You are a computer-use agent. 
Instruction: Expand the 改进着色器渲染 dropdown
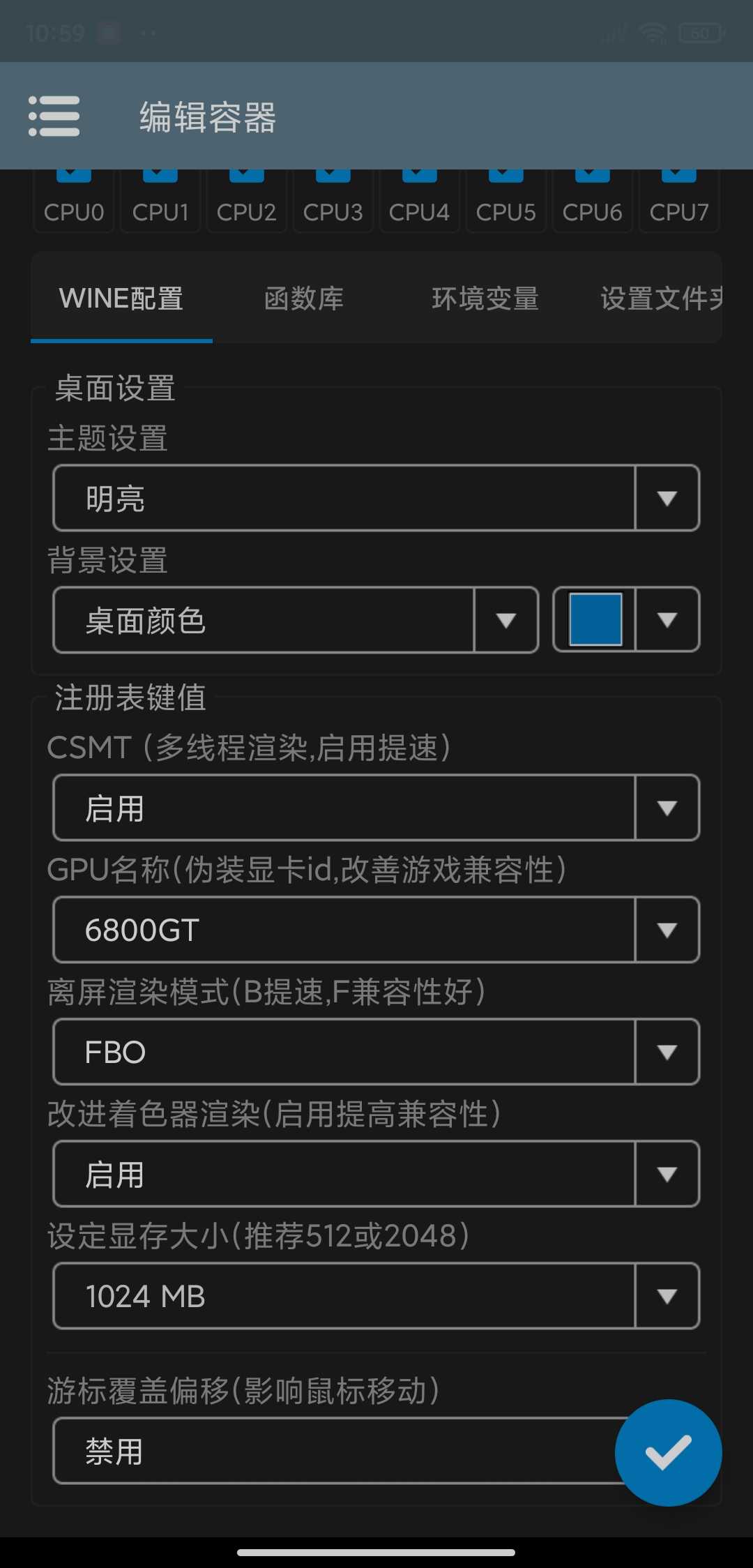tap(376, 1174)
